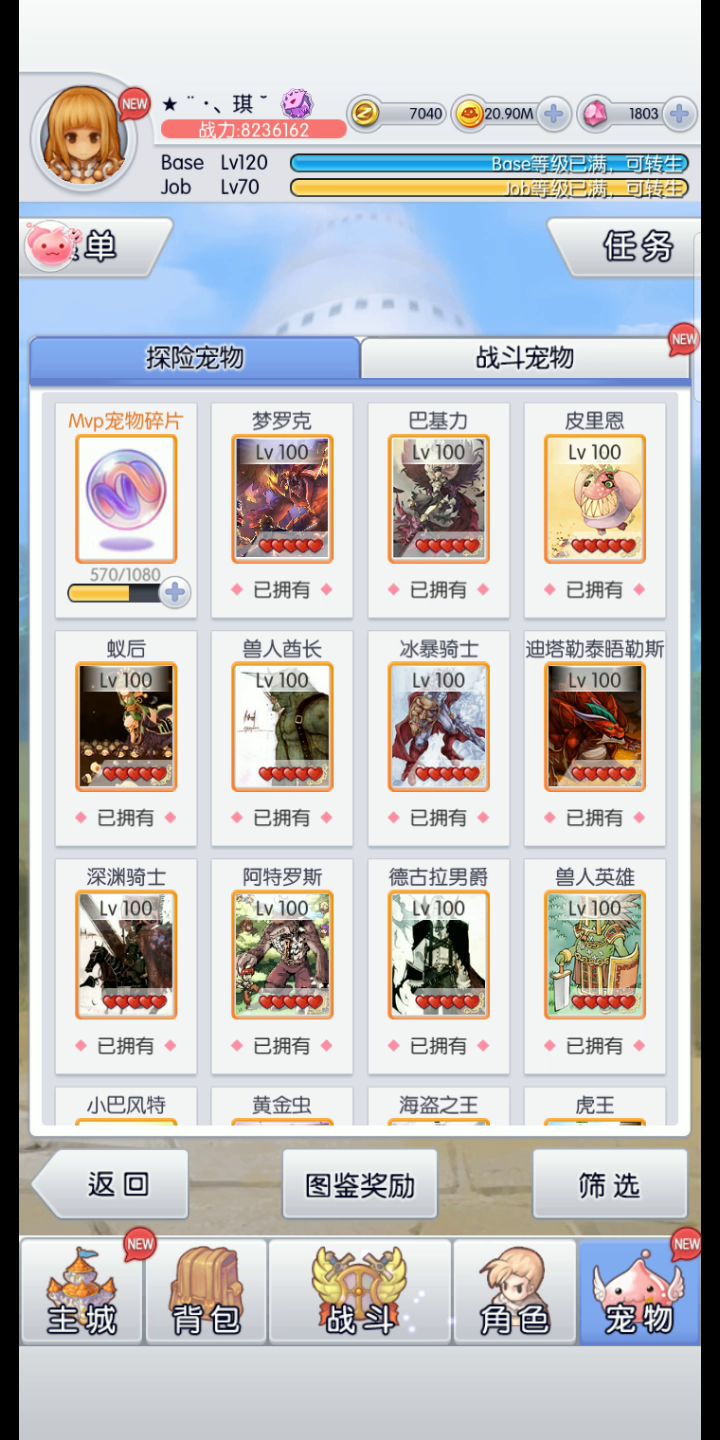View the 深渊骑士 pet card
The height and width of the screenshot is (1440, 720).
(x=126, y=955)
